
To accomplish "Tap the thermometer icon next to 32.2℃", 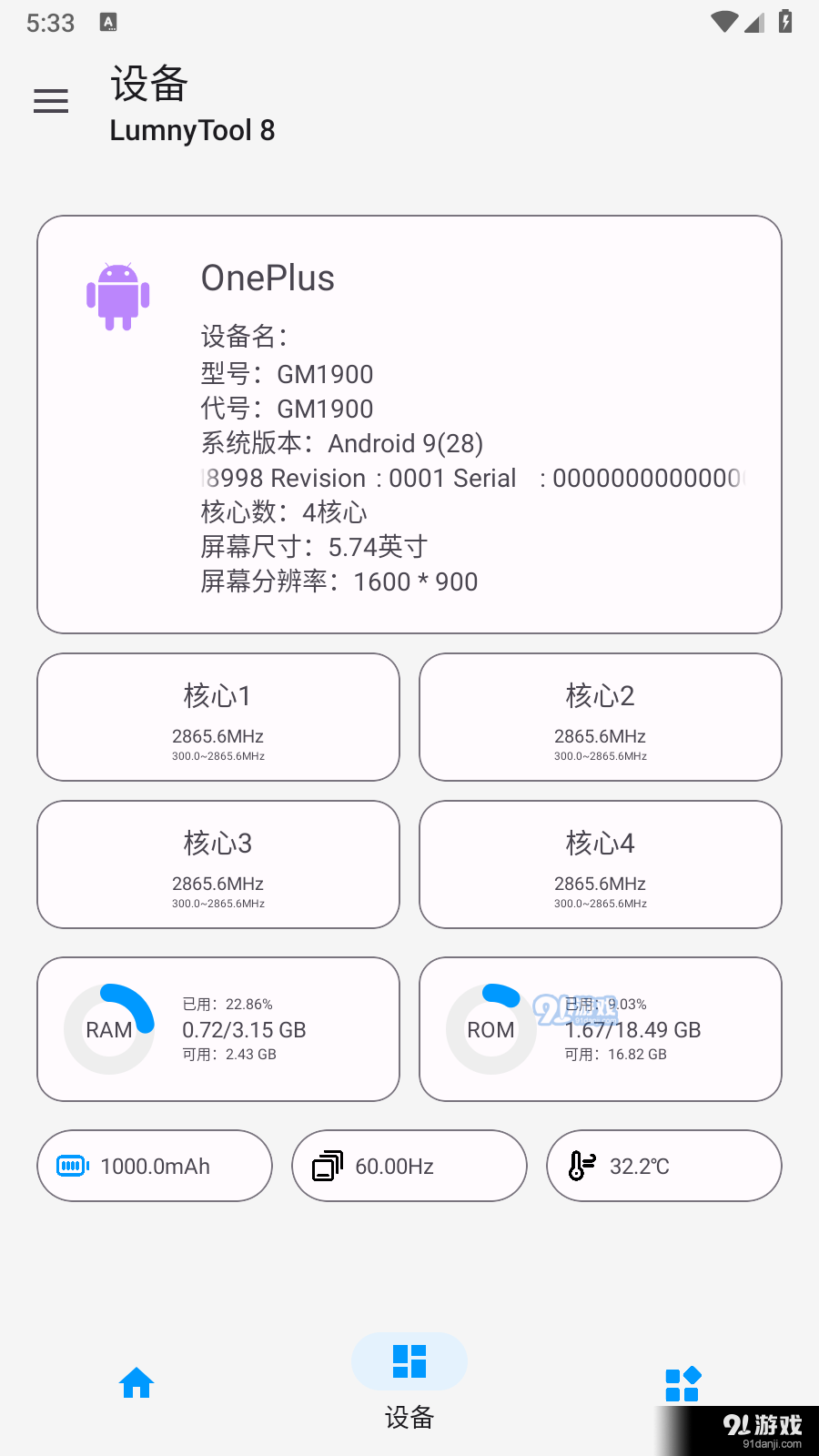I will 581,1165.
